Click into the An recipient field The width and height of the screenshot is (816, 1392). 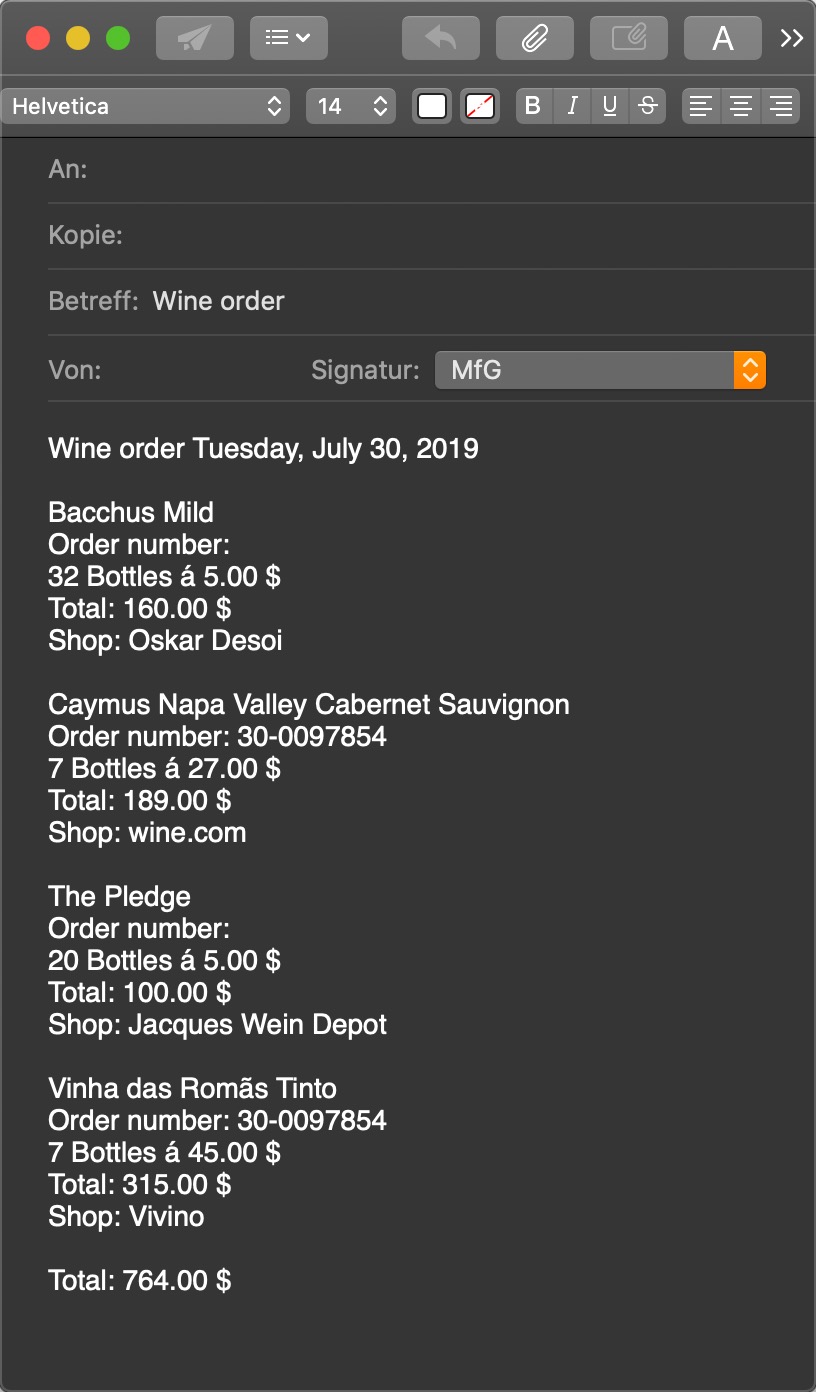450,170
